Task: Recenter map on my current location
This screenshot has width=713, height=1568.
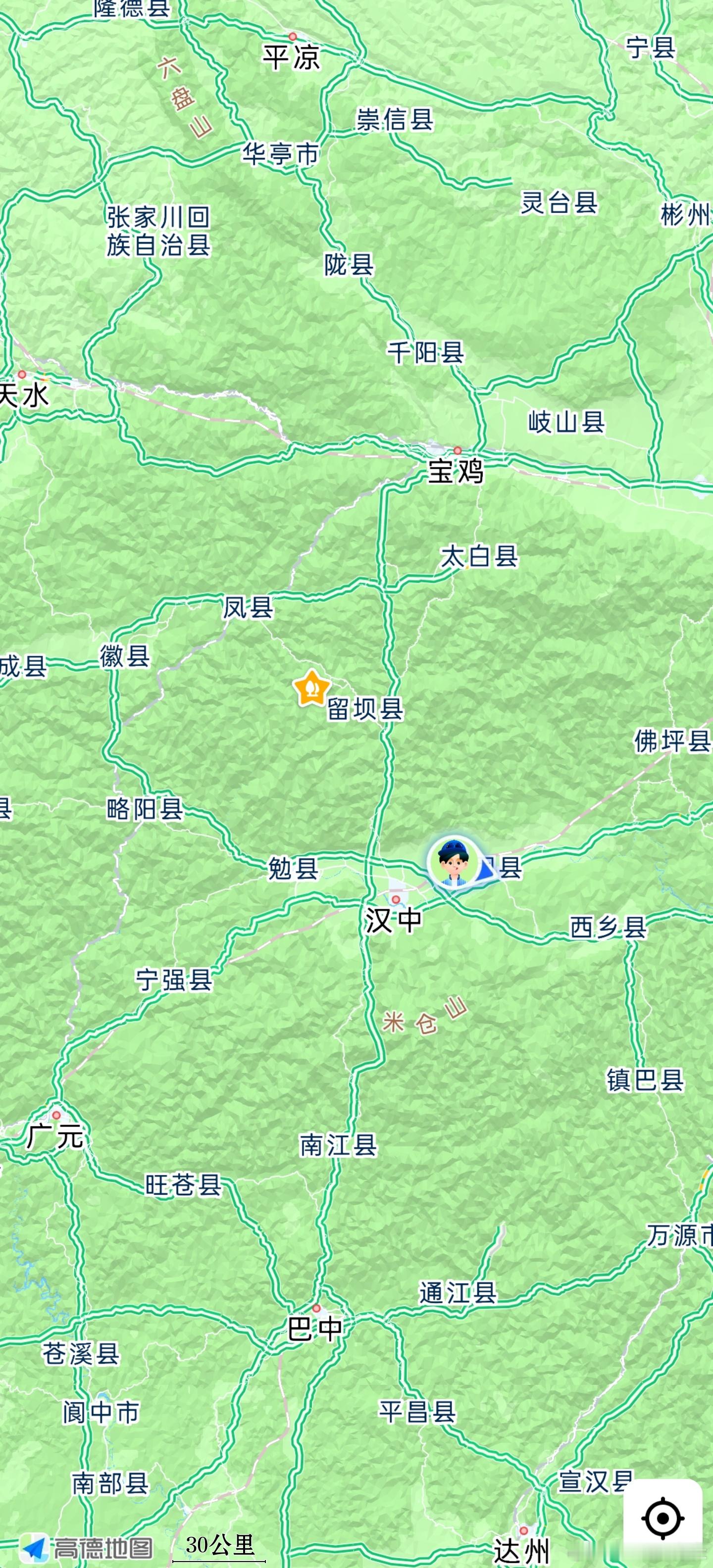Action: 662,1518
